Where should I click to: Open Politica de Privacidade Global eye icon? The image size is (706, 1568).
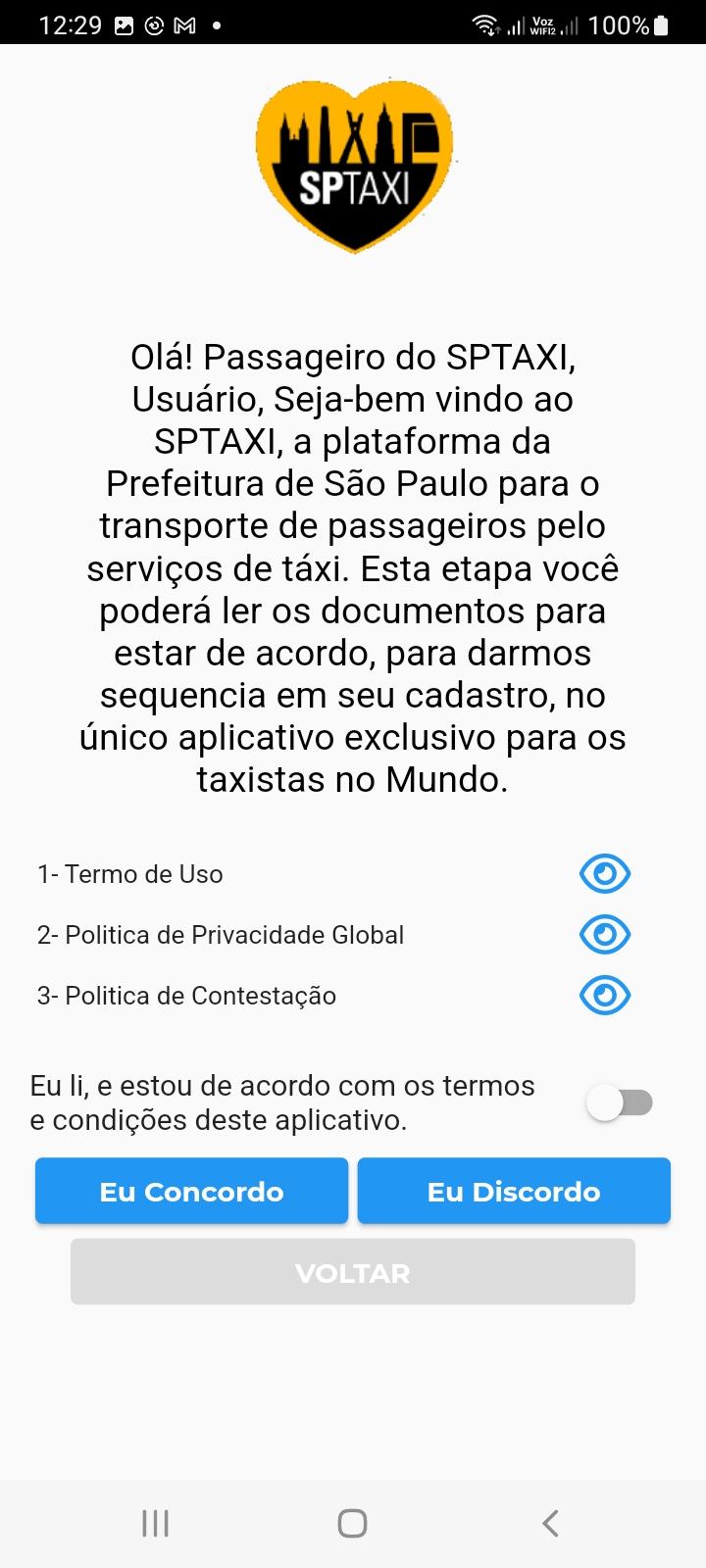(604, 934)
